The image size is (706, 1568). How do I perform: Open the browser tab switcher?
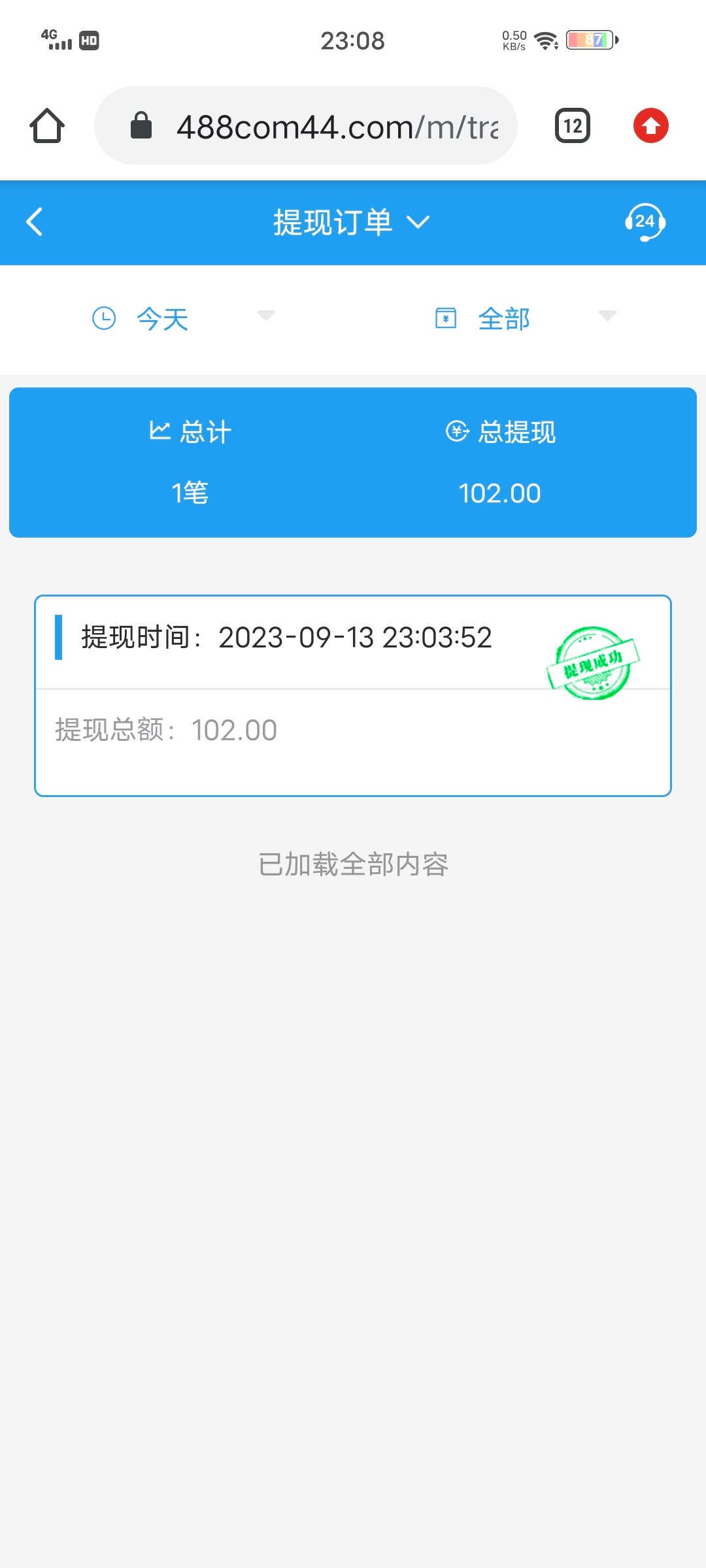point(573,125)
